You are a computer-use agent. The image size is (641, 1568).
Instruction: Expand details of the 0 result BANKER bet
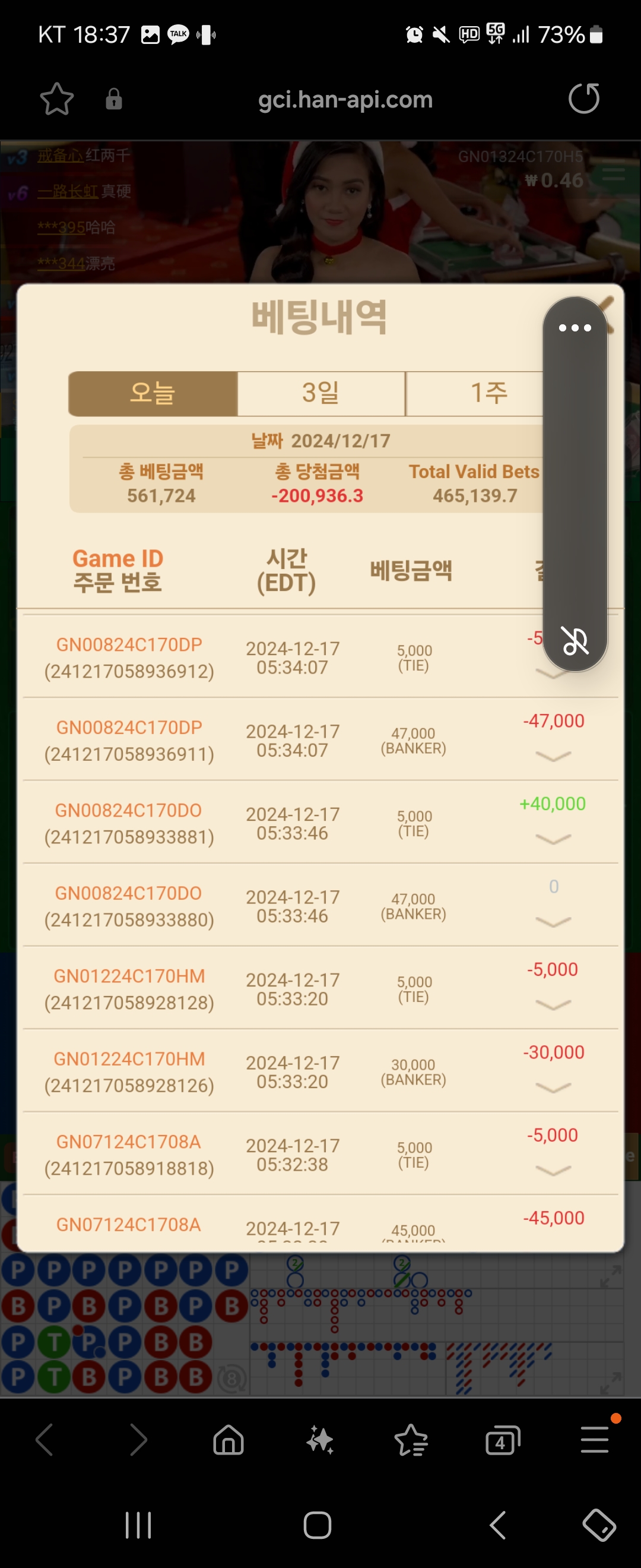(553, 922)
